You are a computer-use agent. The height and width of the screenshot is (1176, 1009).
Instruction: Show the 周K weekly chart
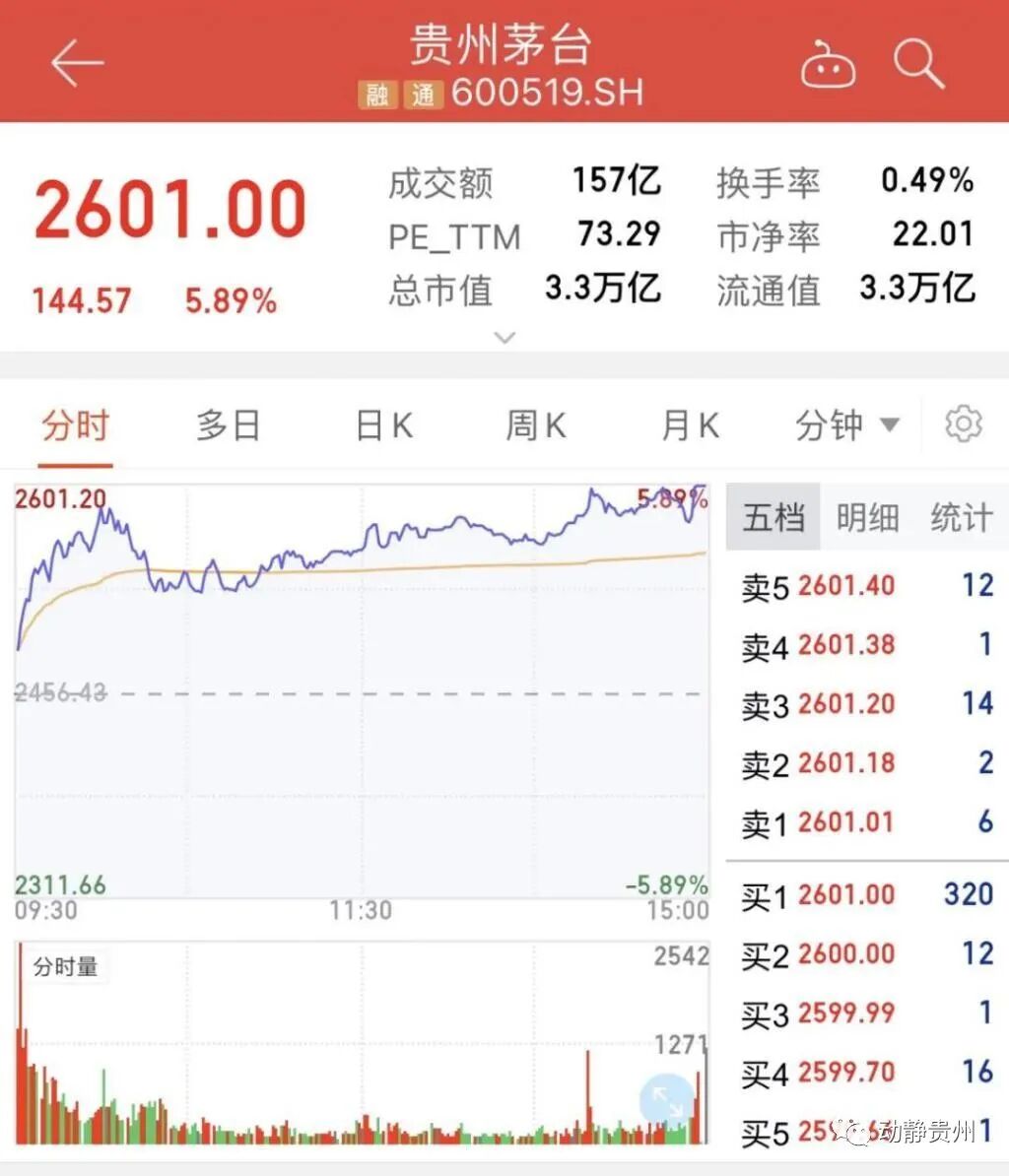coord(536,426)
